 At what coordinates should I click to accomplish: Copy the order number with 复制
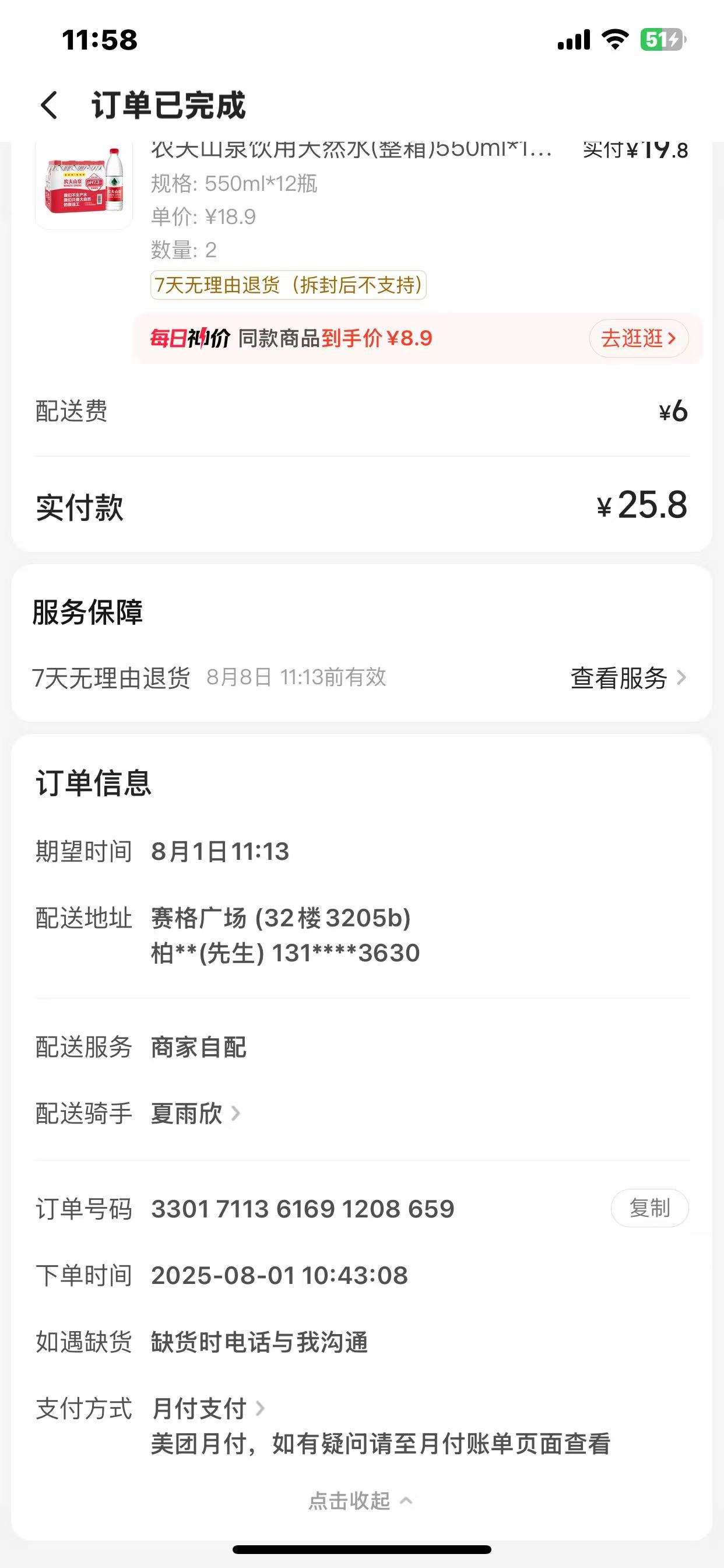(x=649, y=1208)
